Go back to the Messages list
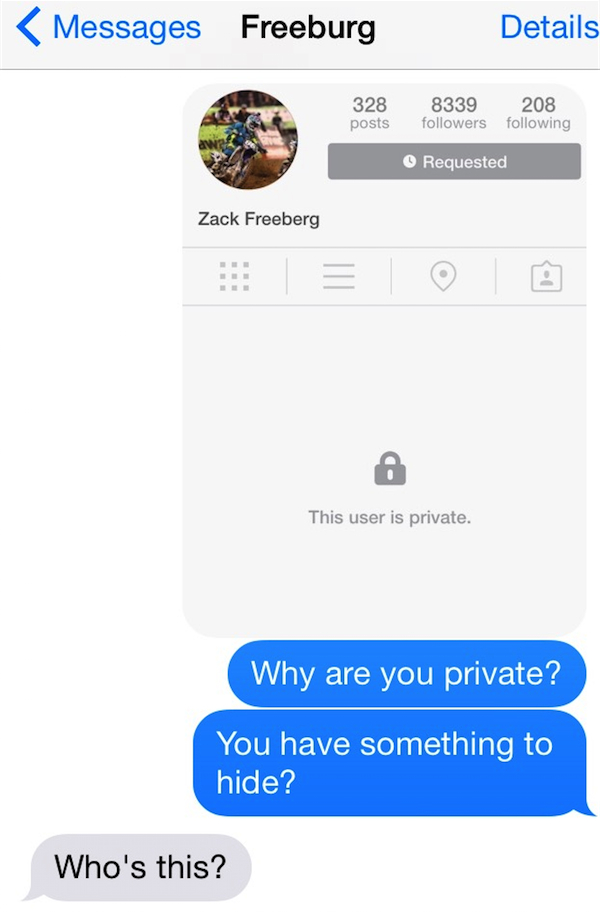600x912 pixels. point(108,28)
